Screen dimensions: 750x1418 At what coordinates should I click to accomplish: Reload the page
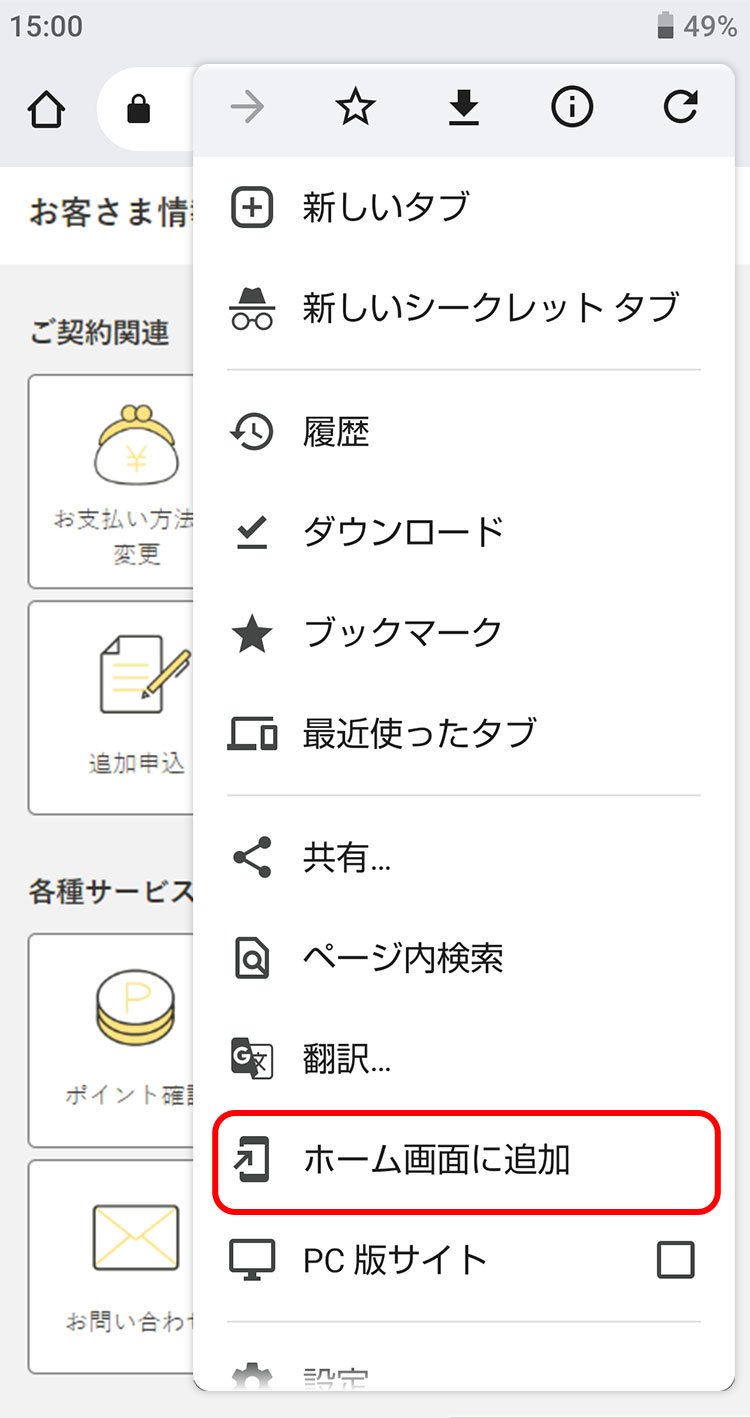(x=680, y=107)
